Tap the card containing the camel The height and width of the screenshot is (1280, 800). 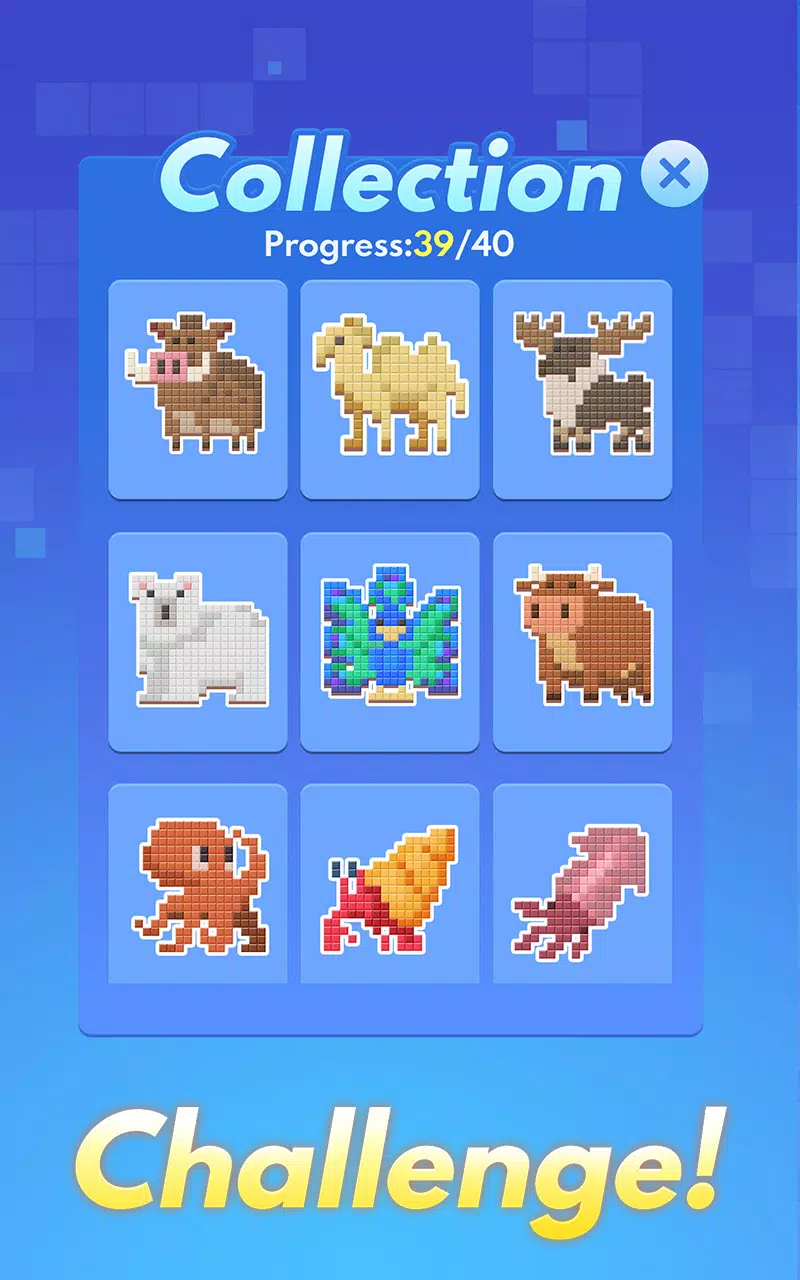pos(390,390)
